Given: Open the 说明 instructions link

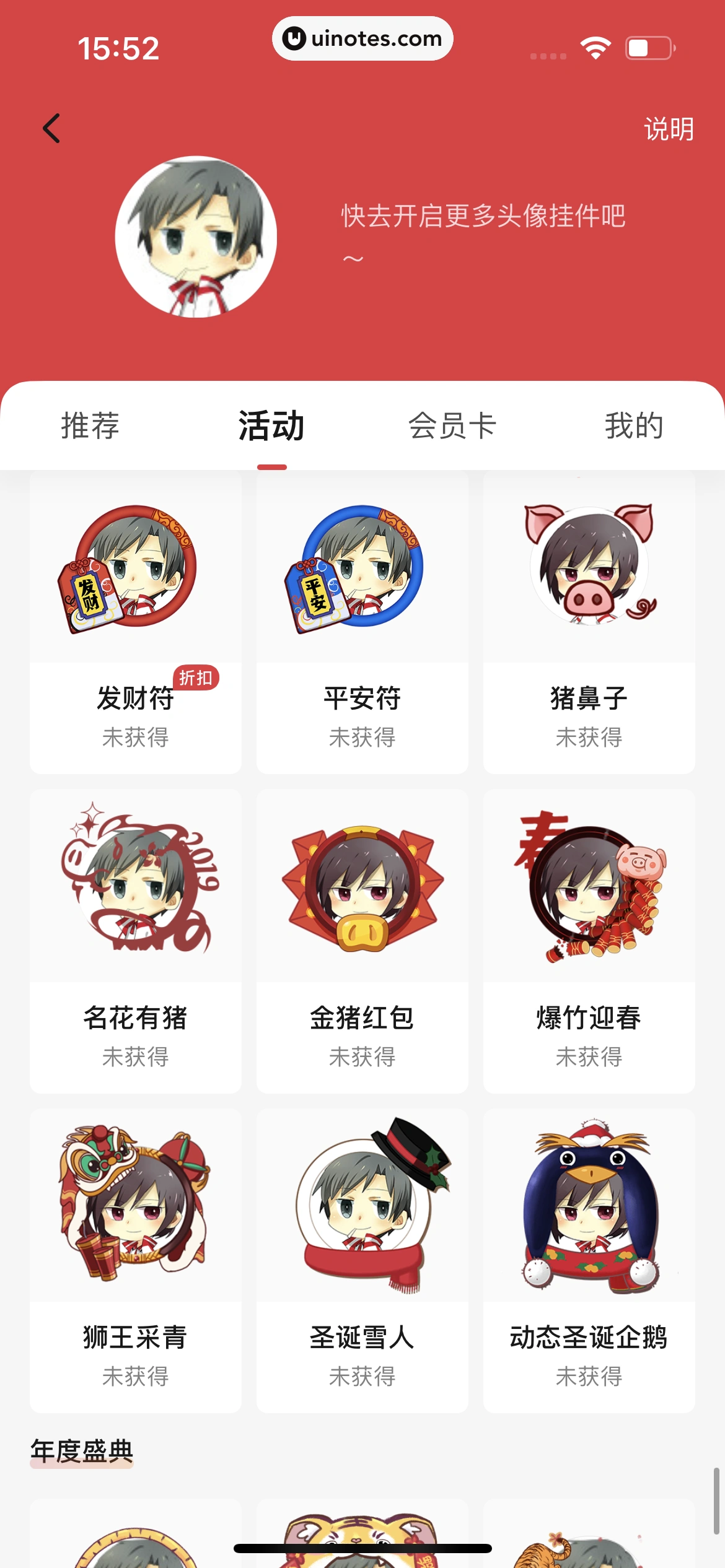Looking at the screenshot, I should tap(670, 129).
